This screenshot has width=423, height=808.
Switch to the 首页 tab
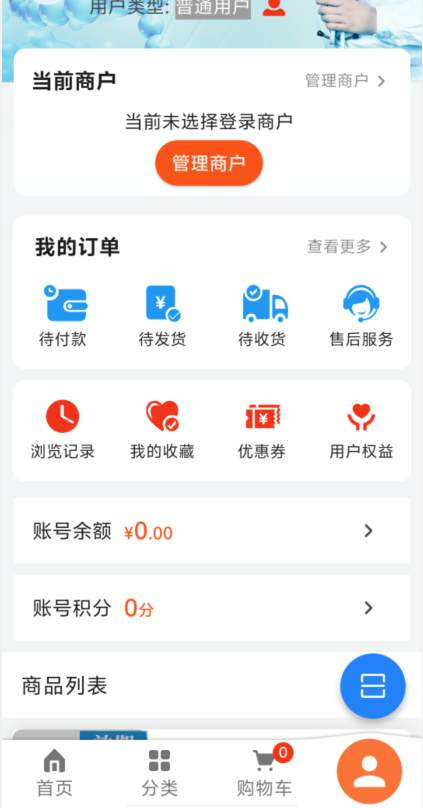tap(55, 772)
